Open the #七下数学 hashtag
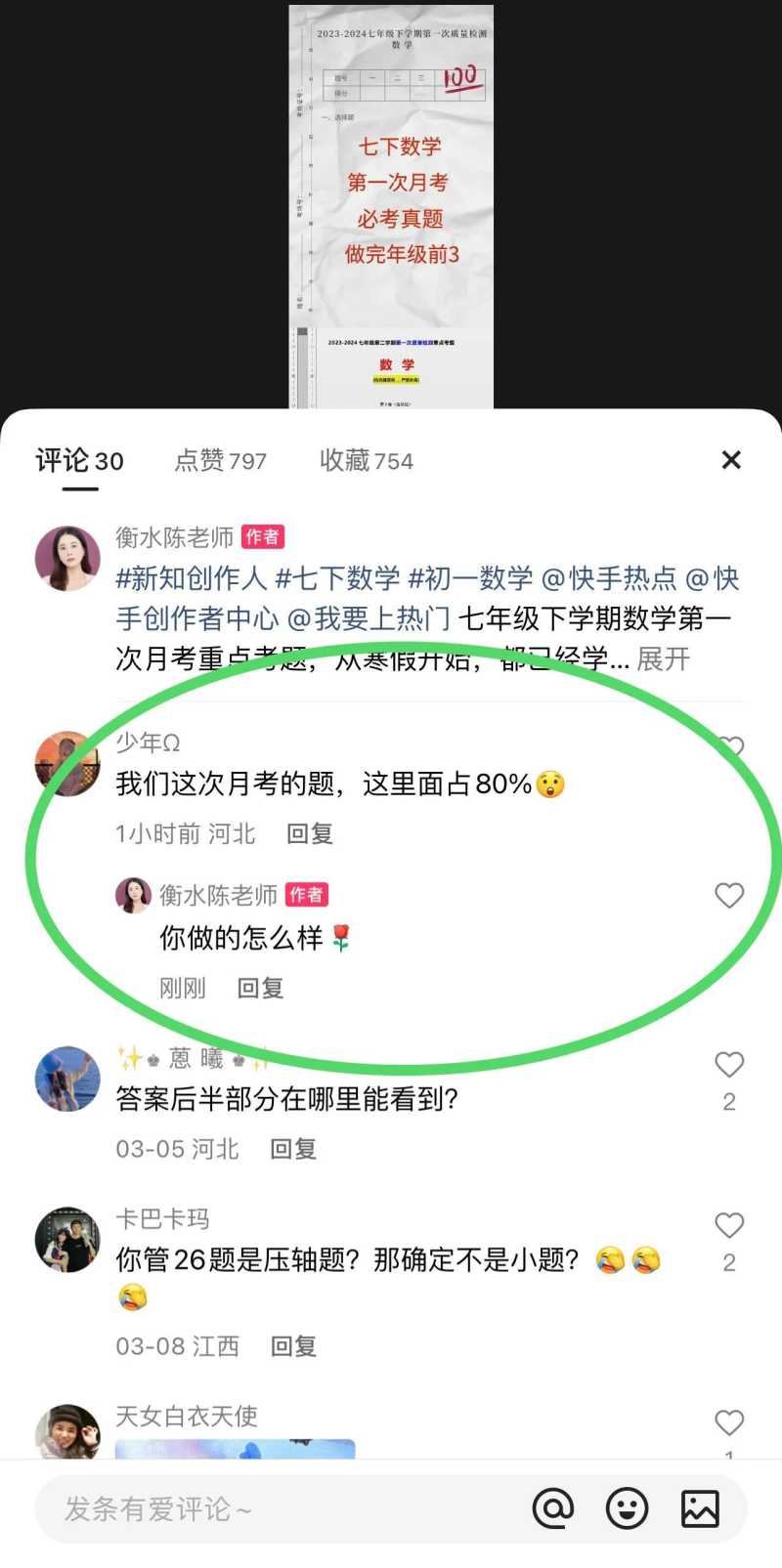Image resolution: width=782 pixels, height=1568 pixels. (x=337, y=578)
